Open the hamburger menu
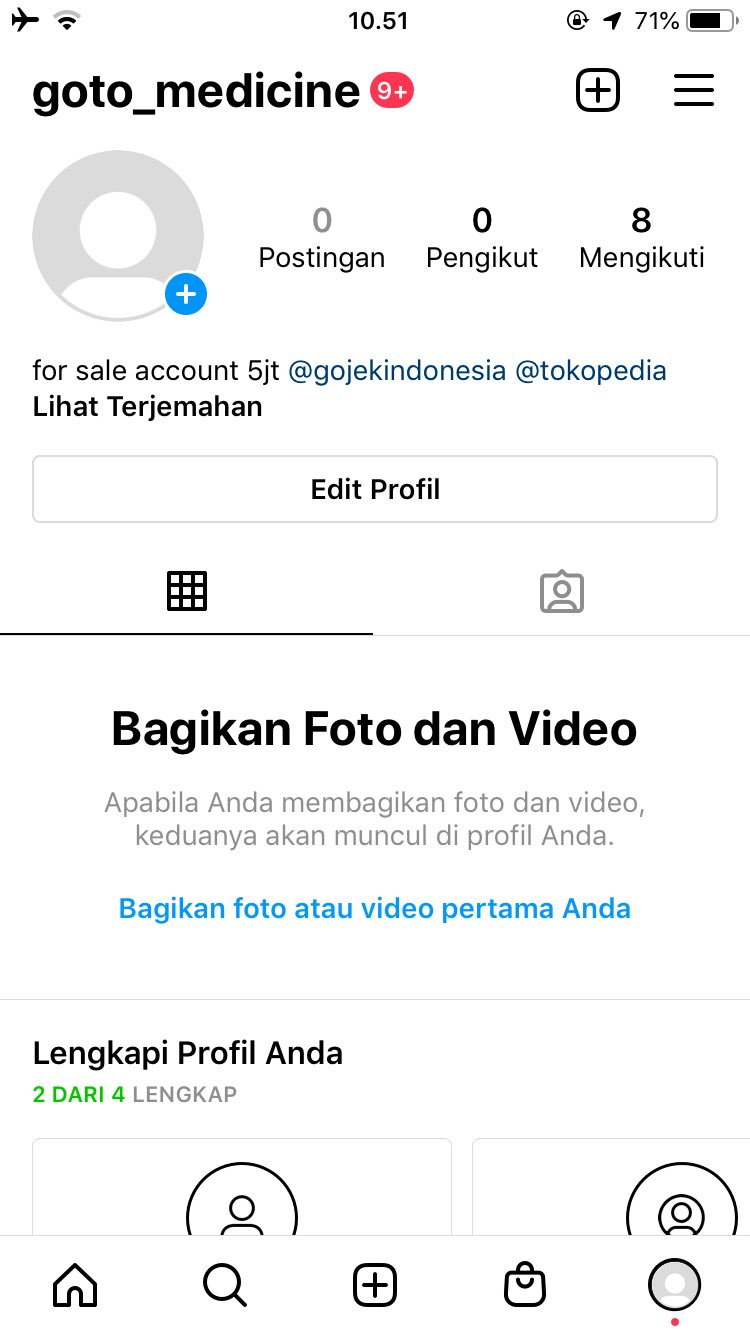Viewport: 750px width, 1334px height. click(x=693, y=91)
